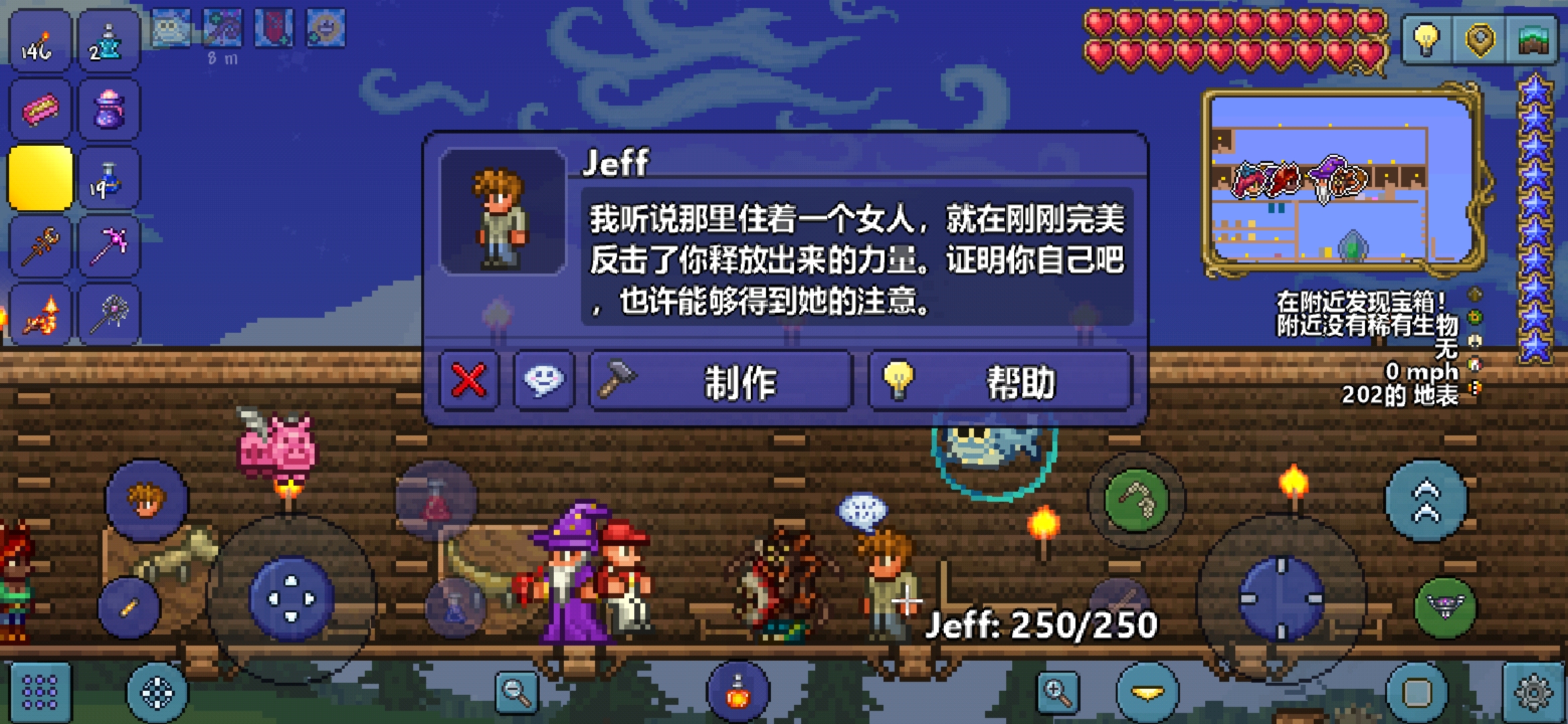Open the map pin button

pos(1480,39)
